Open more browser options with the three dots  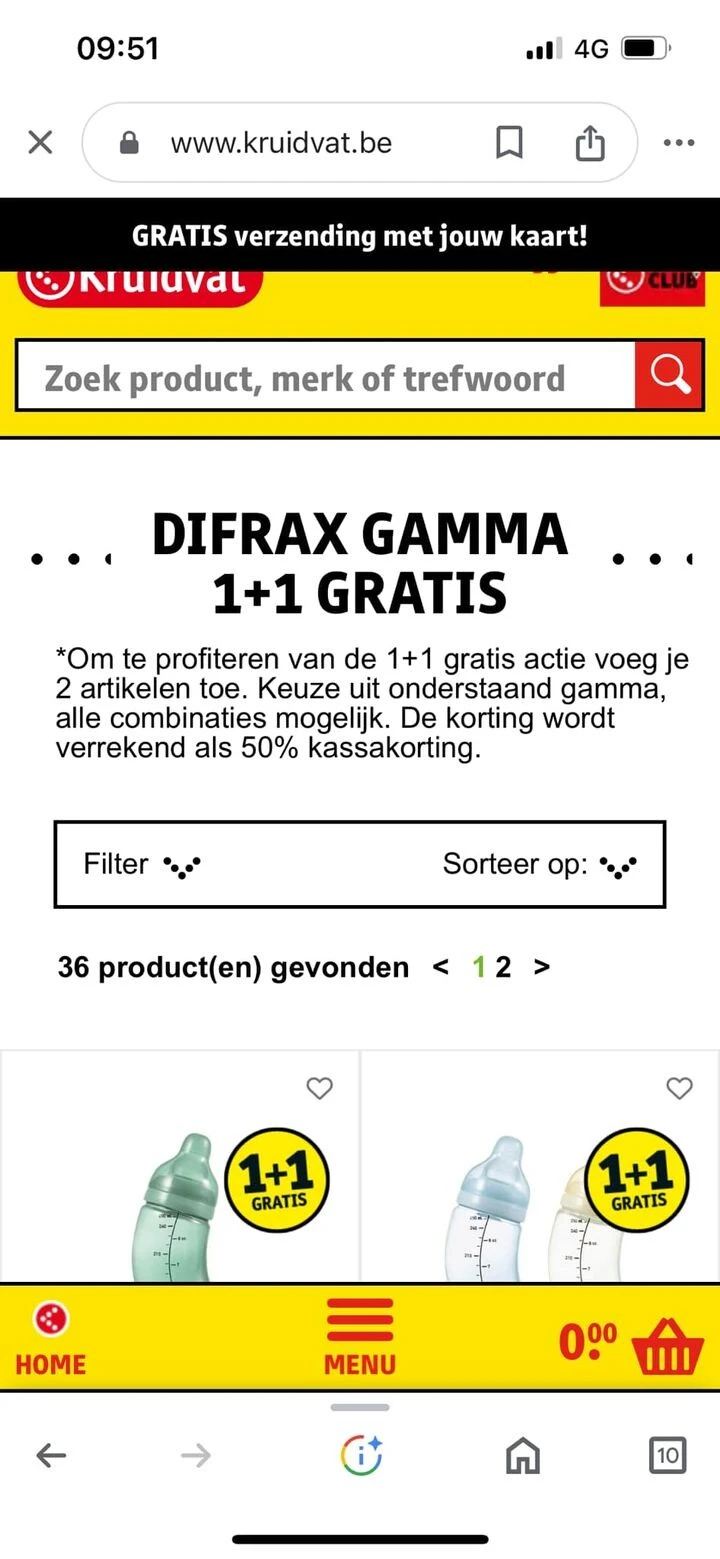[x=678, y=142]
